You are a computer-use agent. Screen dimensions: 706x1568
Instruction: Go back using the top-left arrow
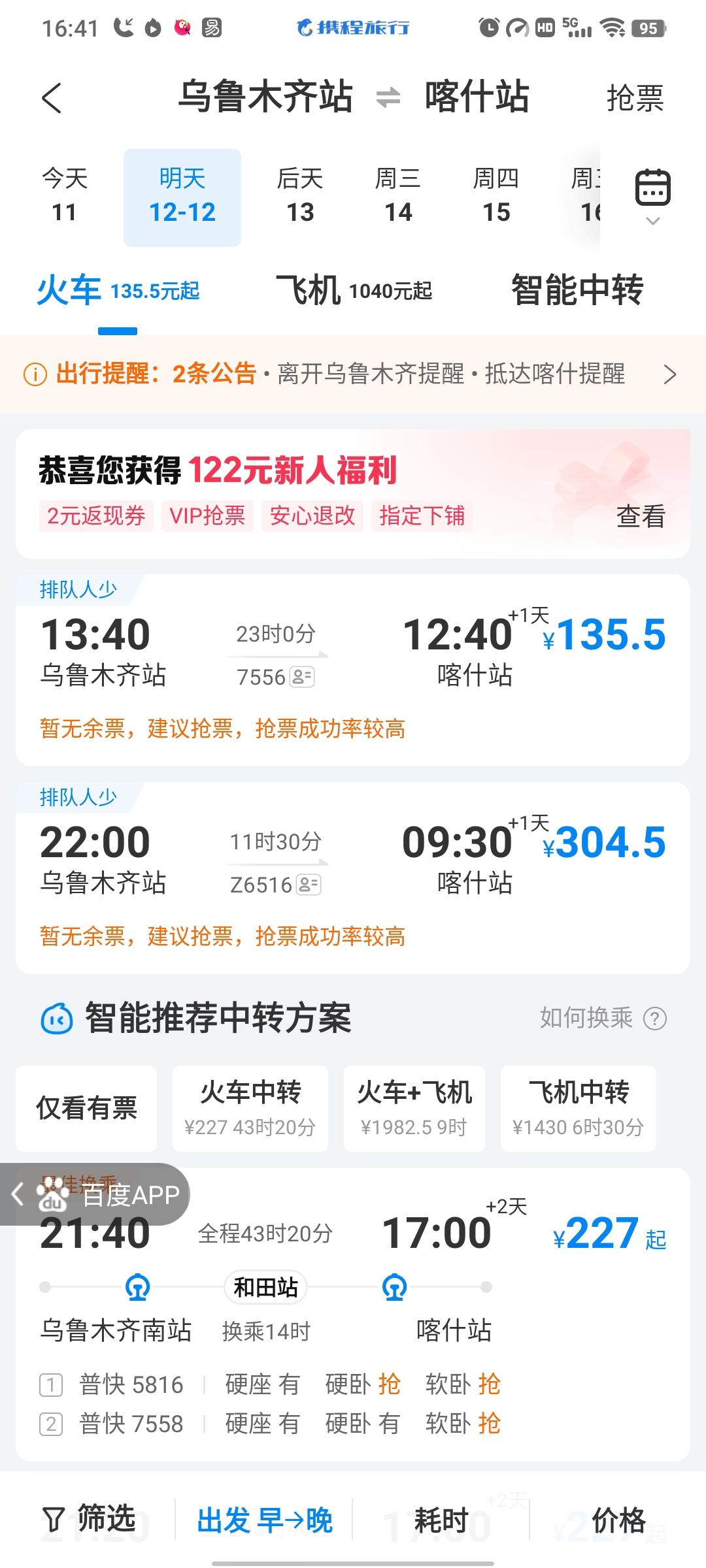52,98
